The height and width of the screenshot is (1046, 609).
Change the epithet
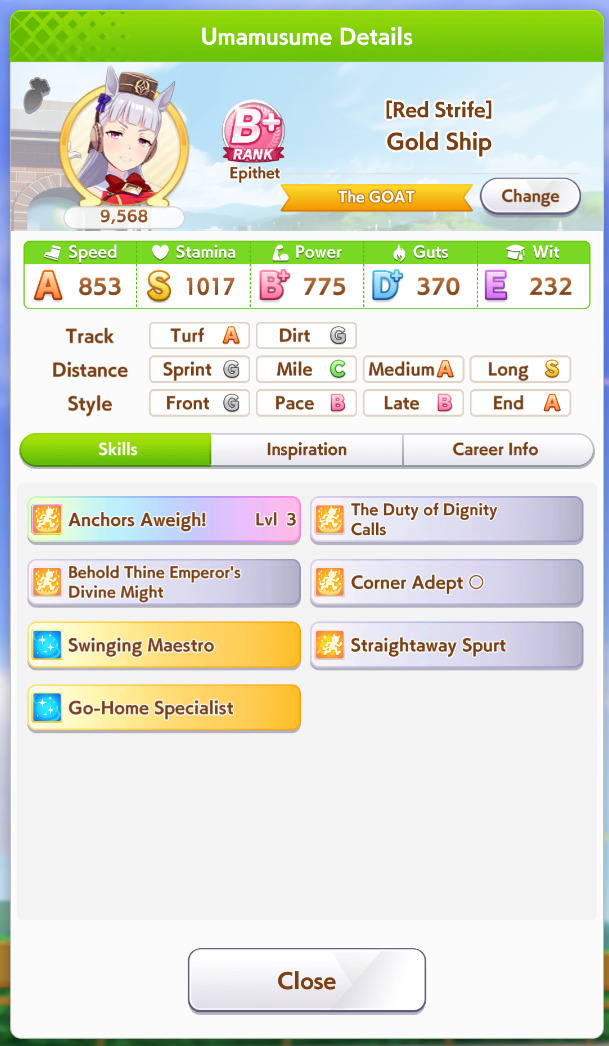(x=530, y=196)
